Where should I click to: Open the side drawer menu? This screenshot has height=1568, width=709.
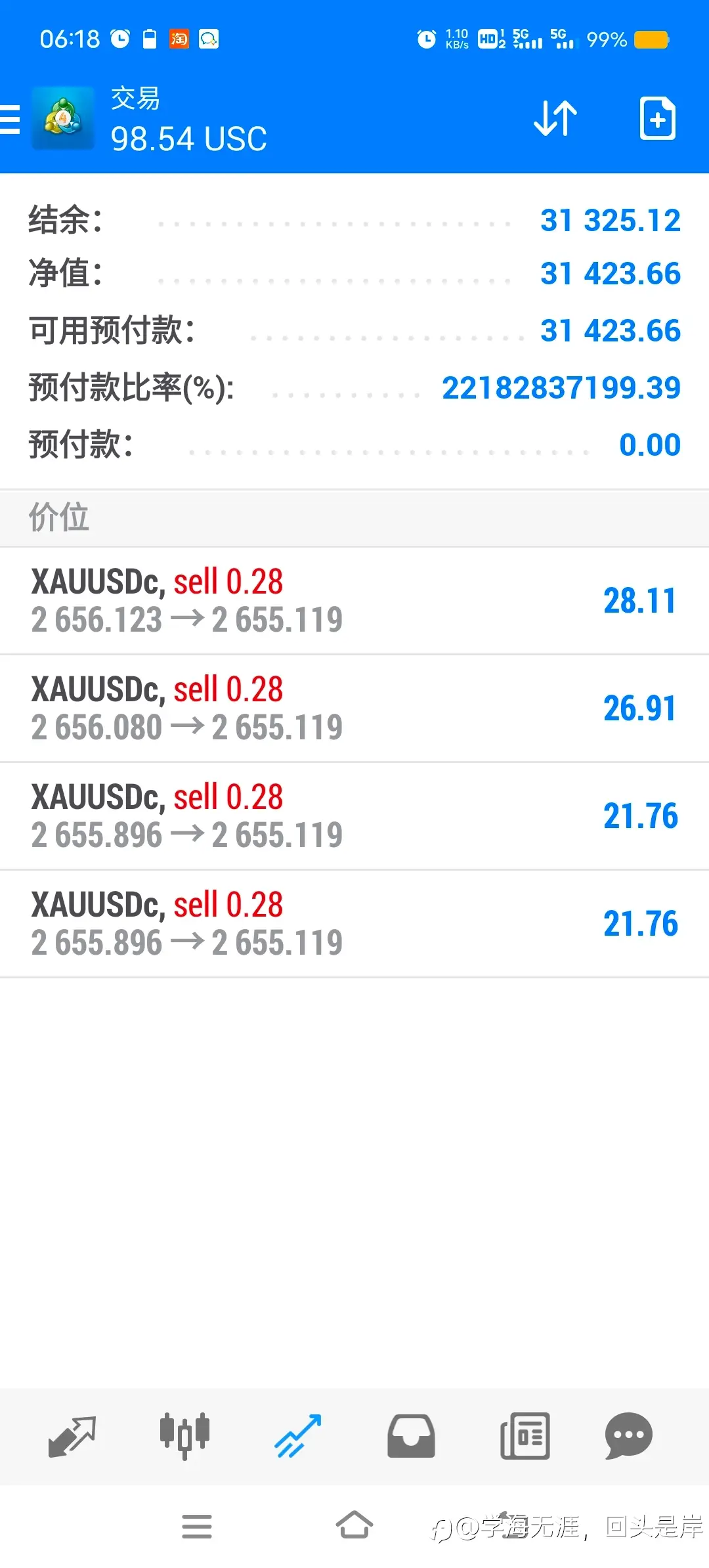[9, 120]
